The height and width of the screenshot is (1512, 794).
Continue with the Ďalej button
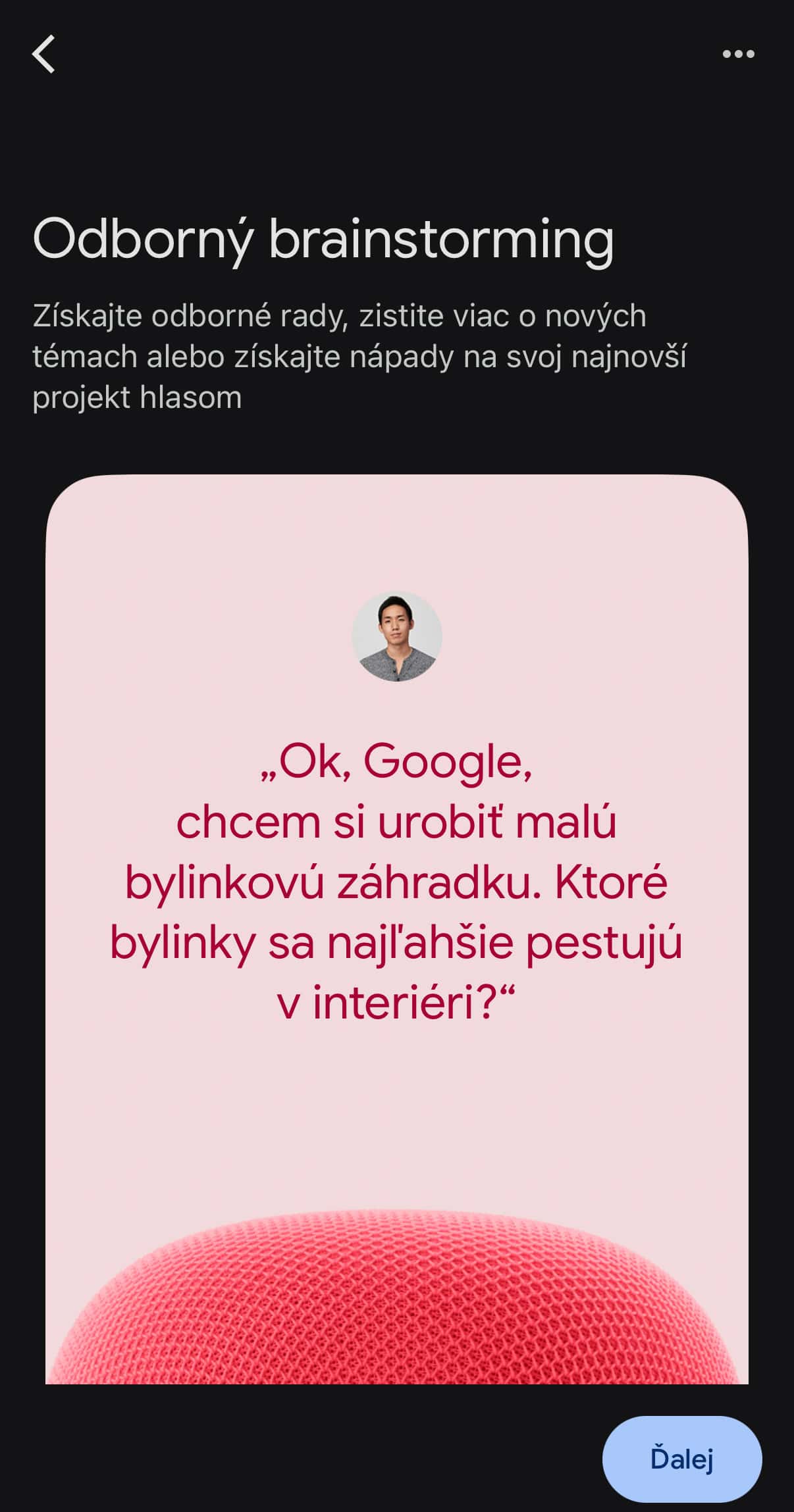[681, 1459]
